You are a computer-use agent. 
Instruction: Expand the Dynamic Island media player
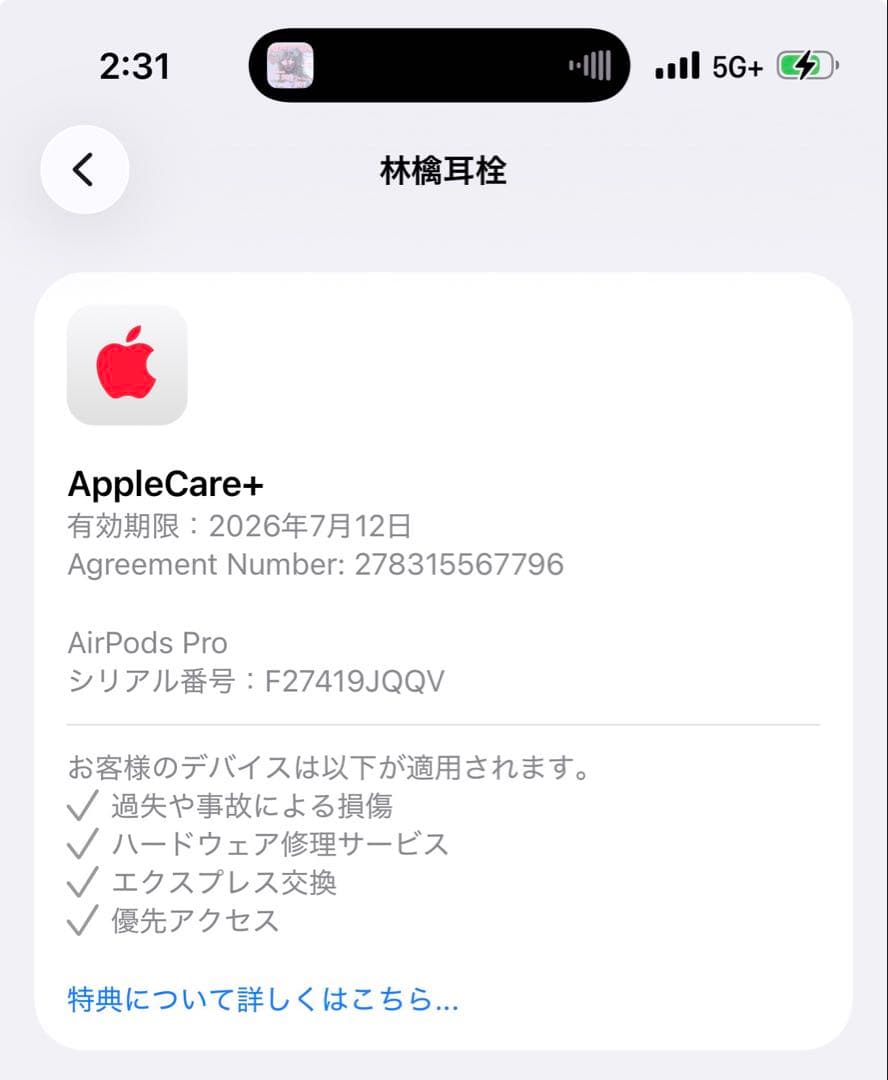coord(440,64)
